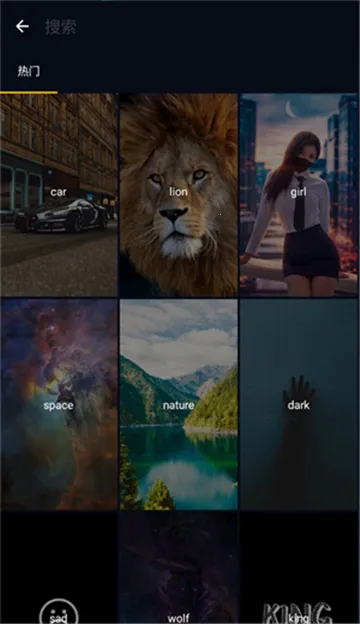Open the car wallpaper category

pos(59,195)
